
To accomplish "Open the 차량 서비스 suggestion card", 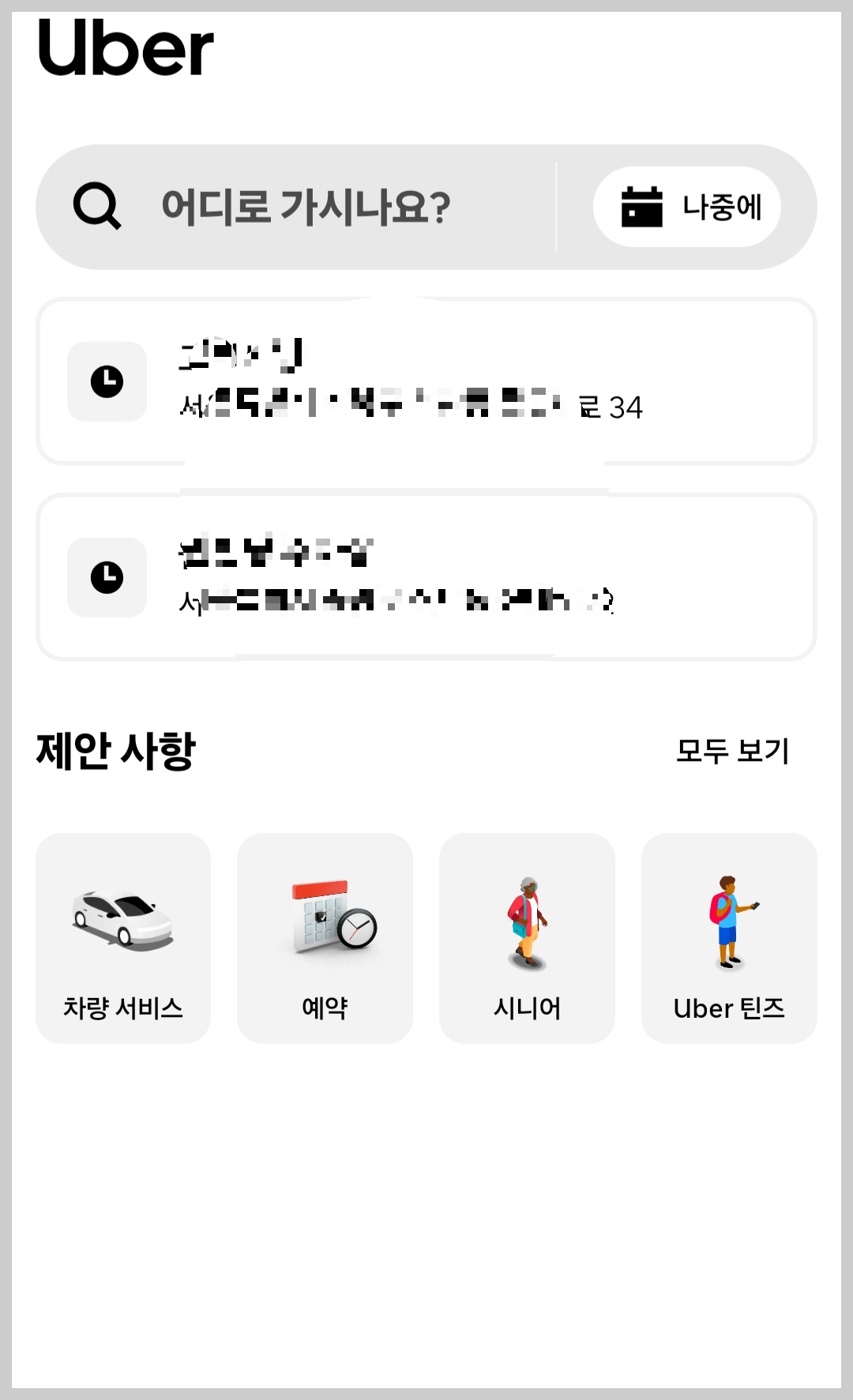I will pos(122,938).
